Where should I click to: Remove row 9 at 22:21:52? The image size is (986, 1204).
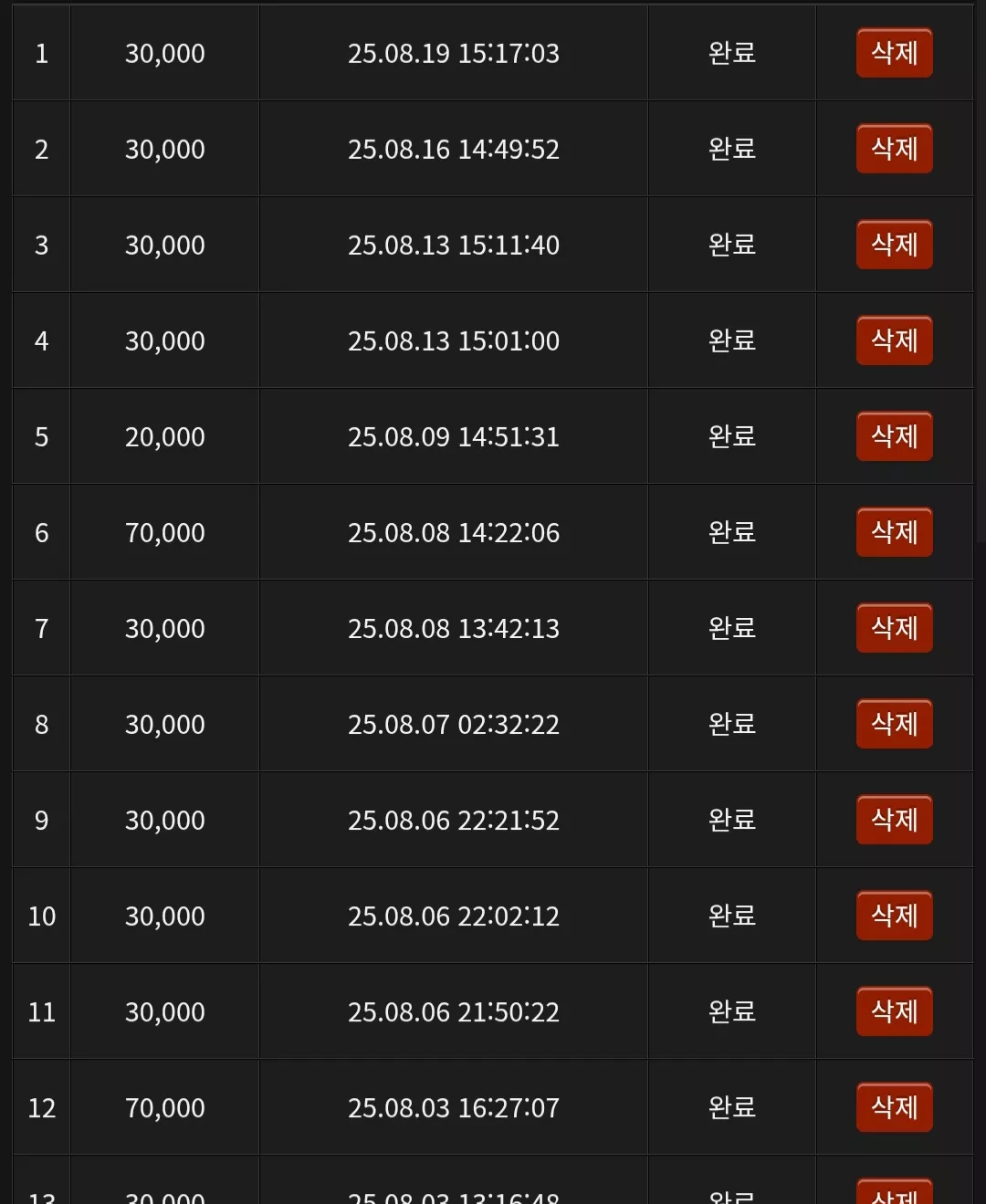pos(894,820)
